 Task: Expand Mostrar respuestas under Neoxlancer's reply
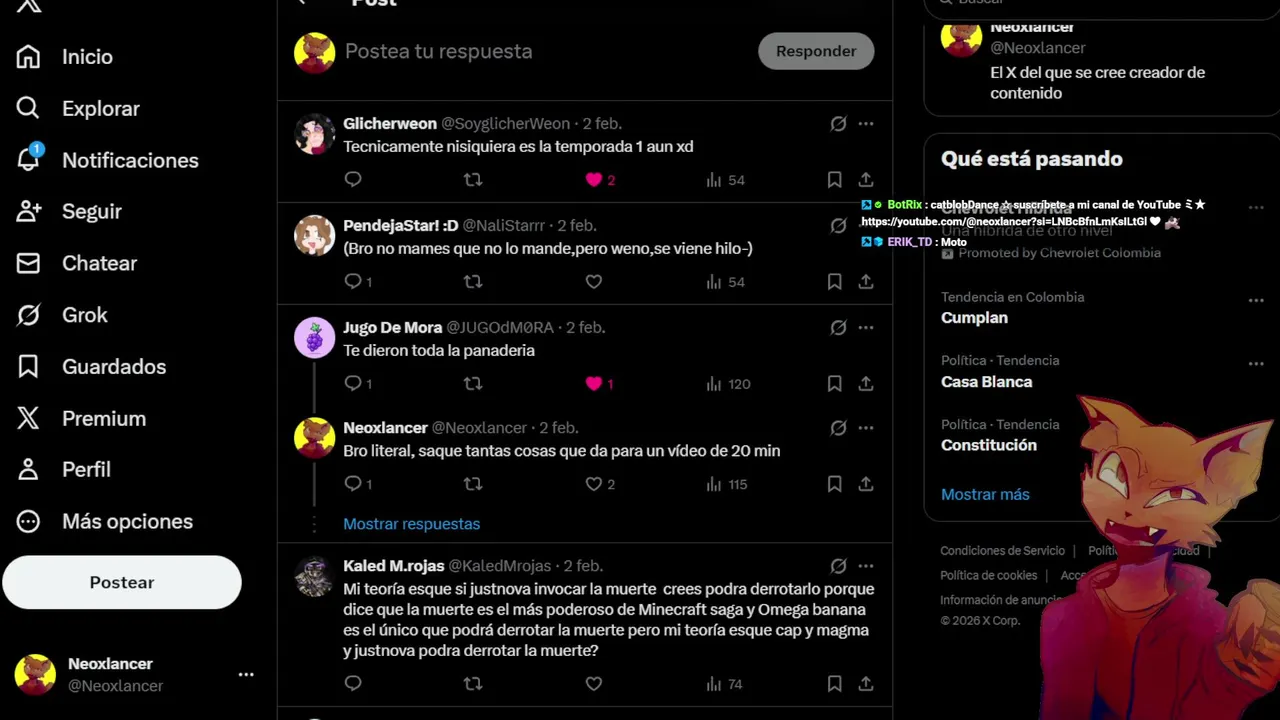pos(411,524)
